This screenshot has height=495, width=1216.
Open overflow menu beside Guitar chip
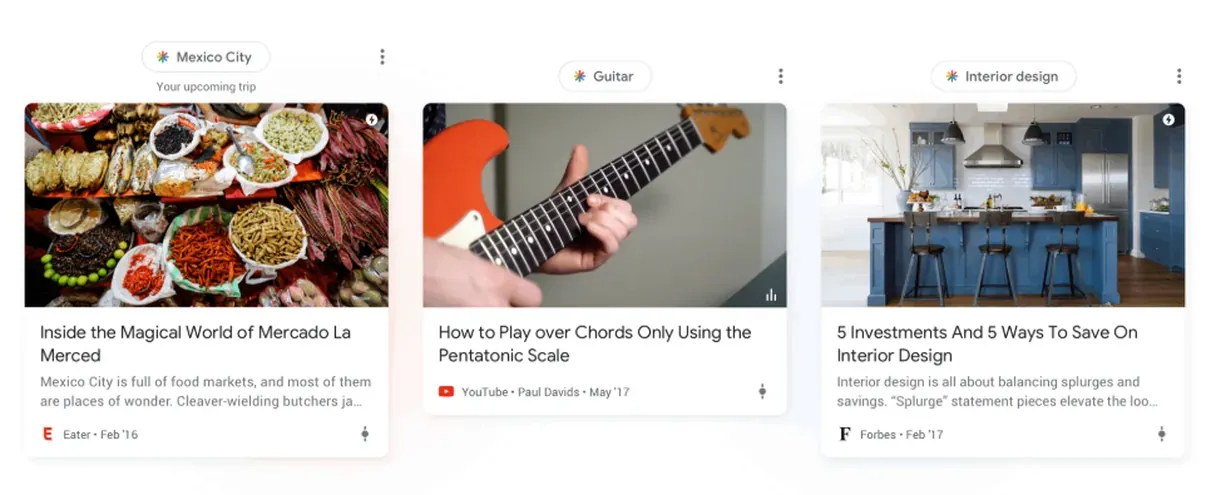(780, 76)
